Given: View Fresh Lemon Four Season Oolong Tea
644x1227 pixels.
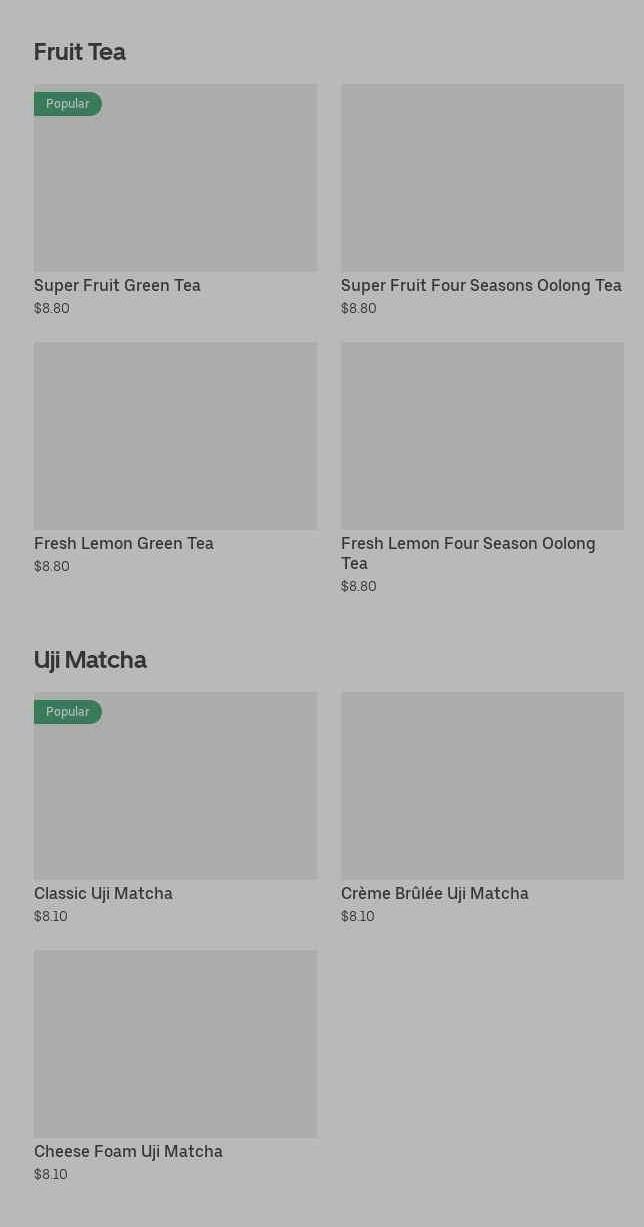Looking at the screenshot, I should click(482, 469).
